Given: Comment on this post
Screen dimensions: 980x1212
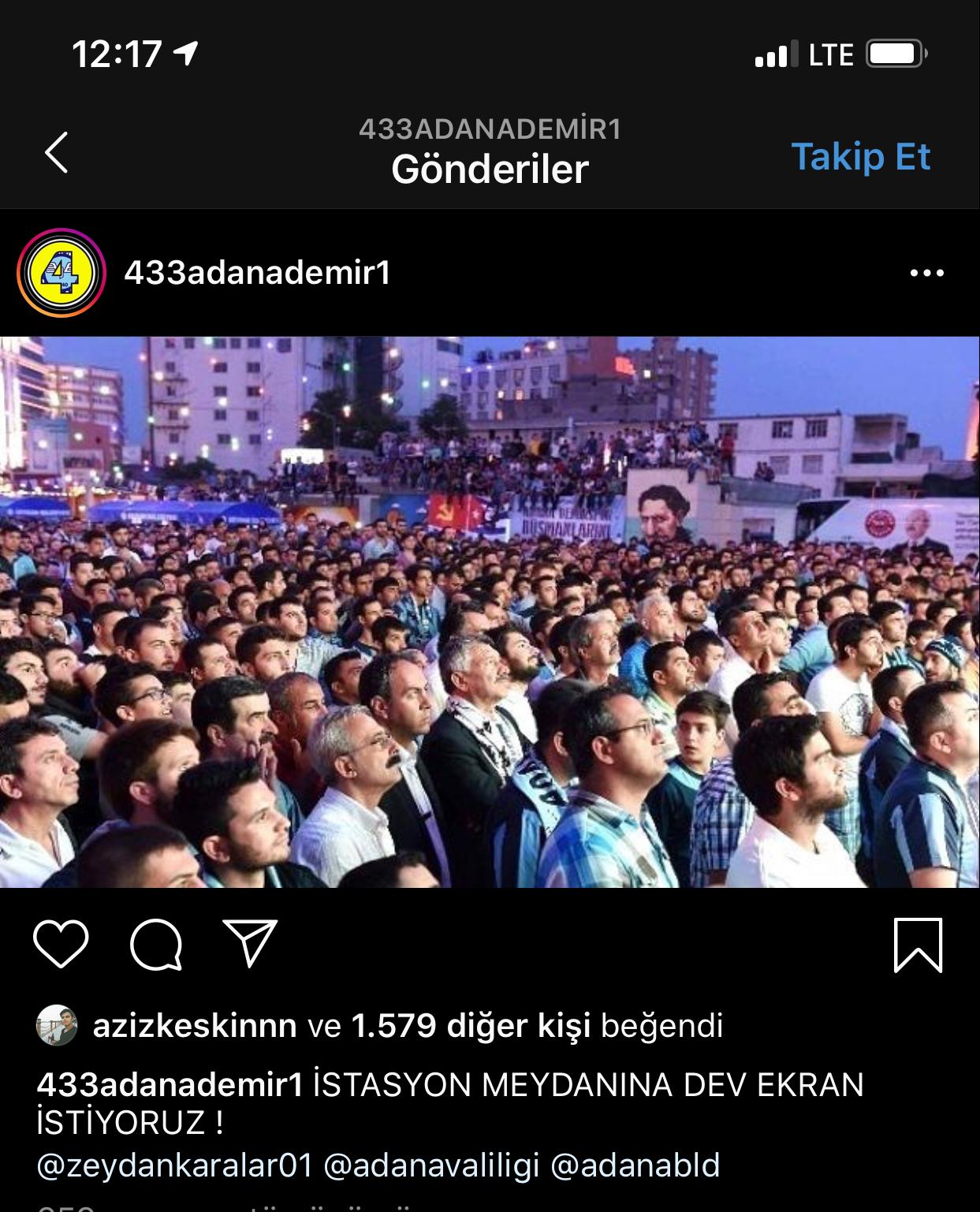Looking at the screenshot, I should tap(156, 943).
